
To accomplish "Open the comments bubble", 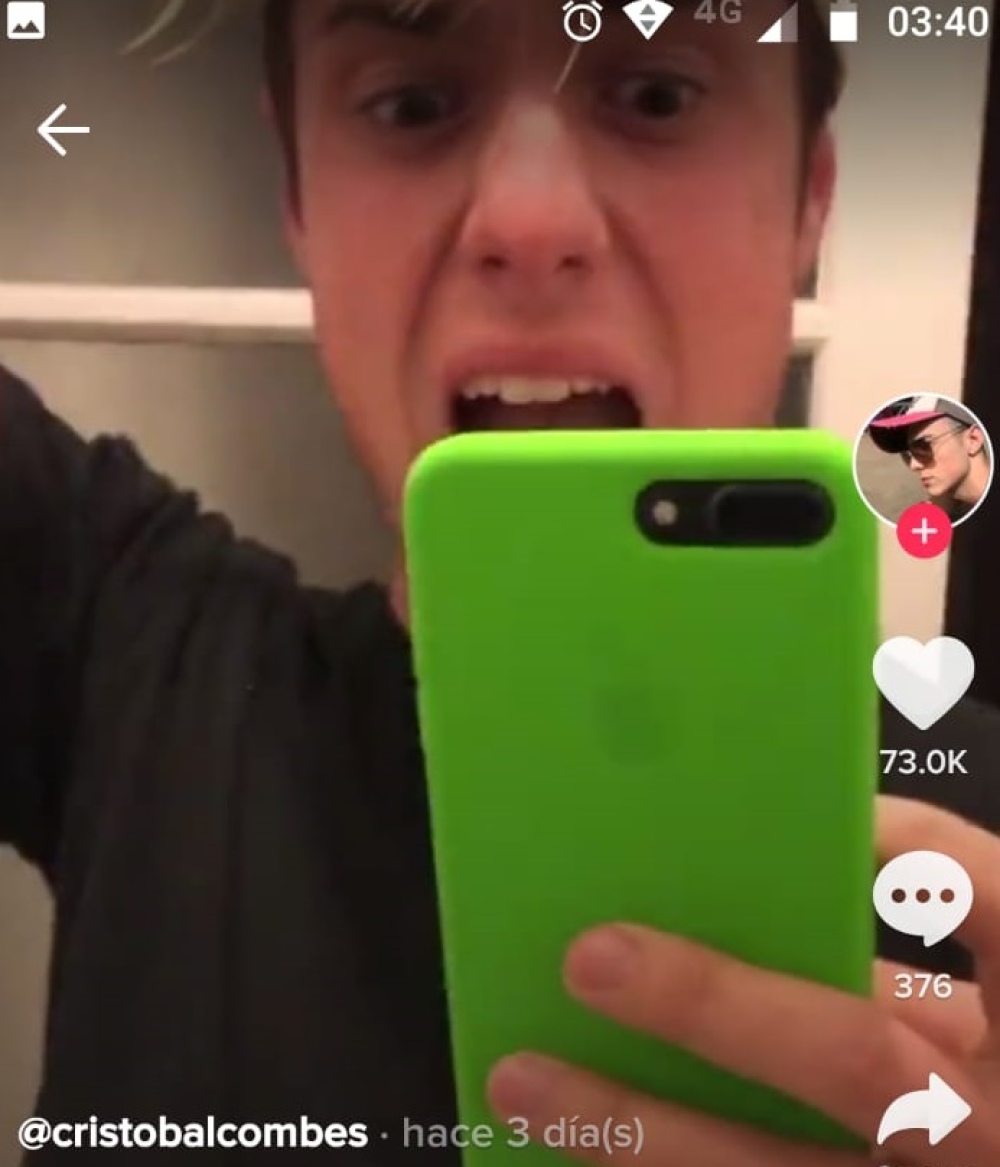I will pyautogui.click(x=922, y=897).
